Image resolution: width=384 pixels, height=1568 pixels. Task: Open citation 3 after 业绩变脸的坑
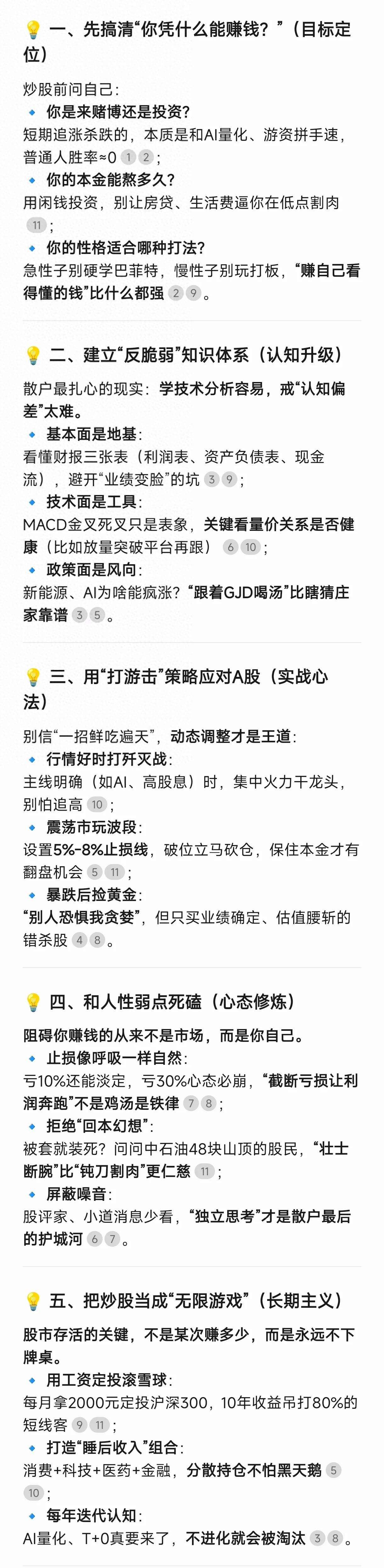pos(212,480)
